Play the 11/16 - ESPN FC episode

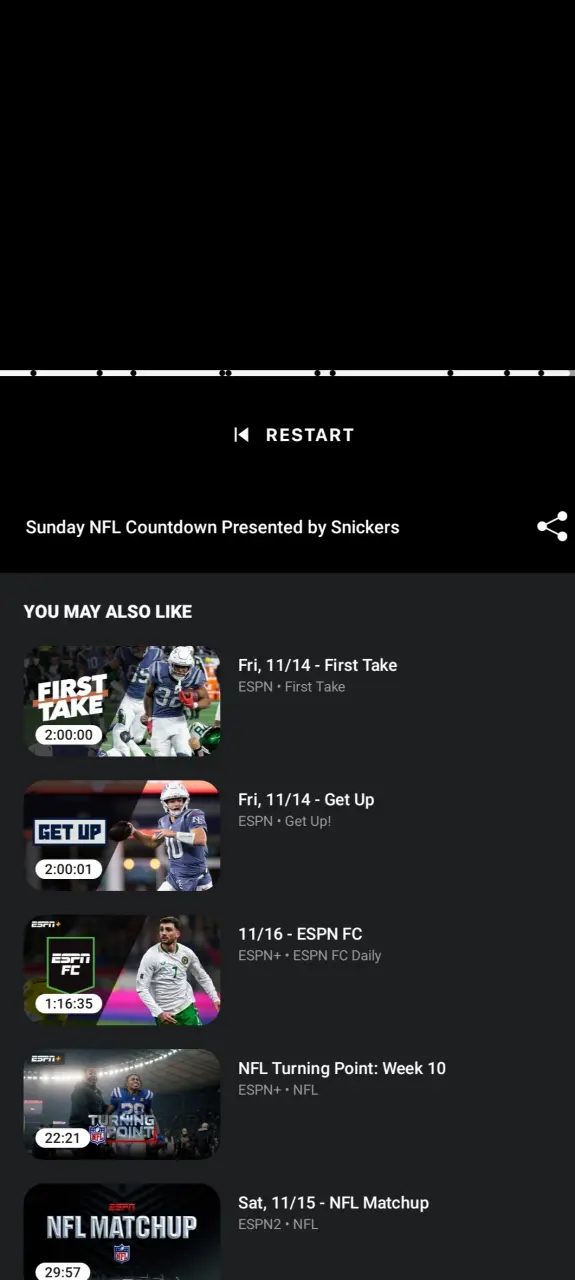(287, 969)
